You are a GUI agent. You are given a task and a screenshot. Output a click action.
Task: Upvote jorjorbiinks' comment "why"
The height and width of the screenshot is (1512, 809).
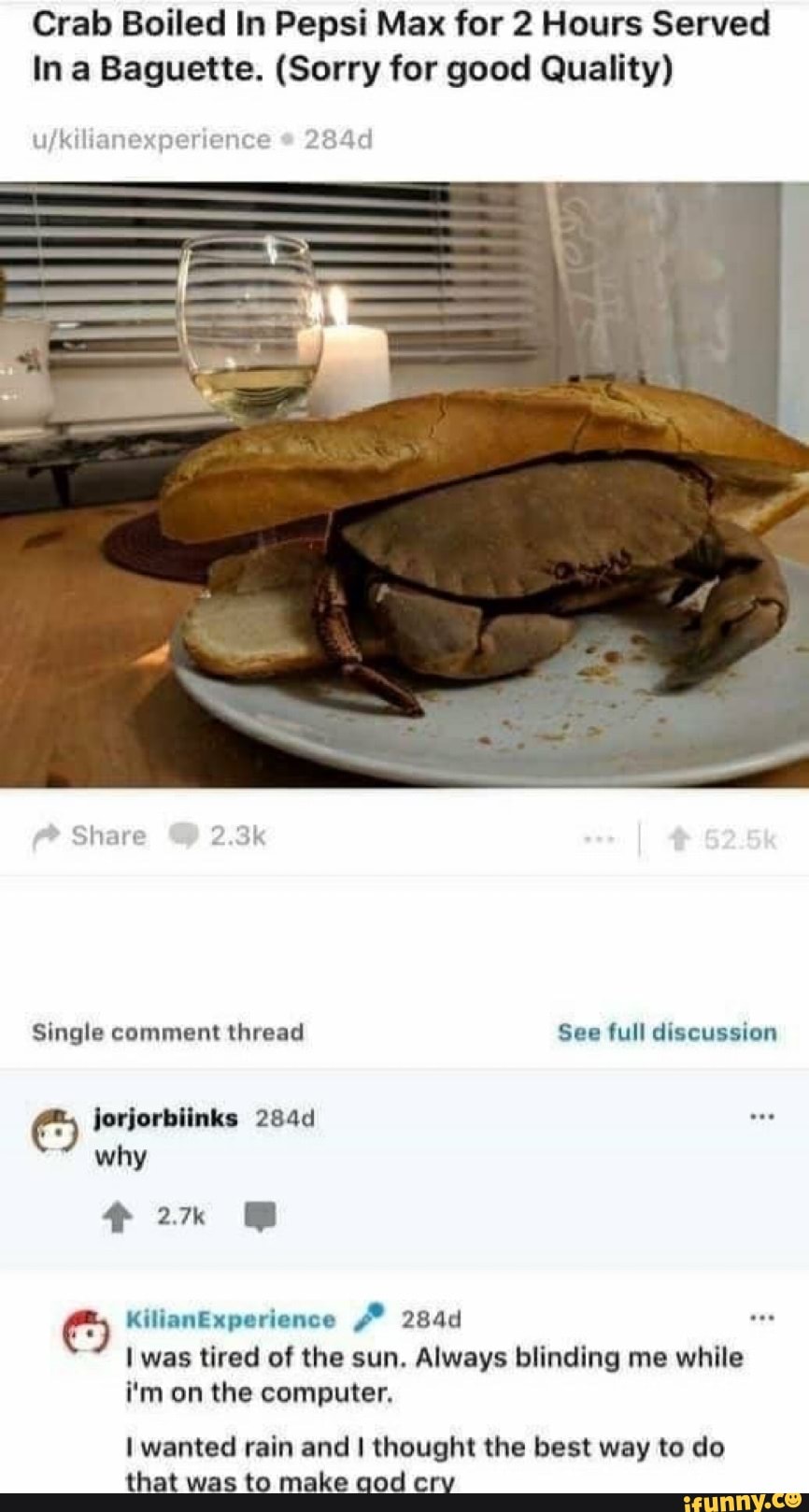[x=116, y=1217]
